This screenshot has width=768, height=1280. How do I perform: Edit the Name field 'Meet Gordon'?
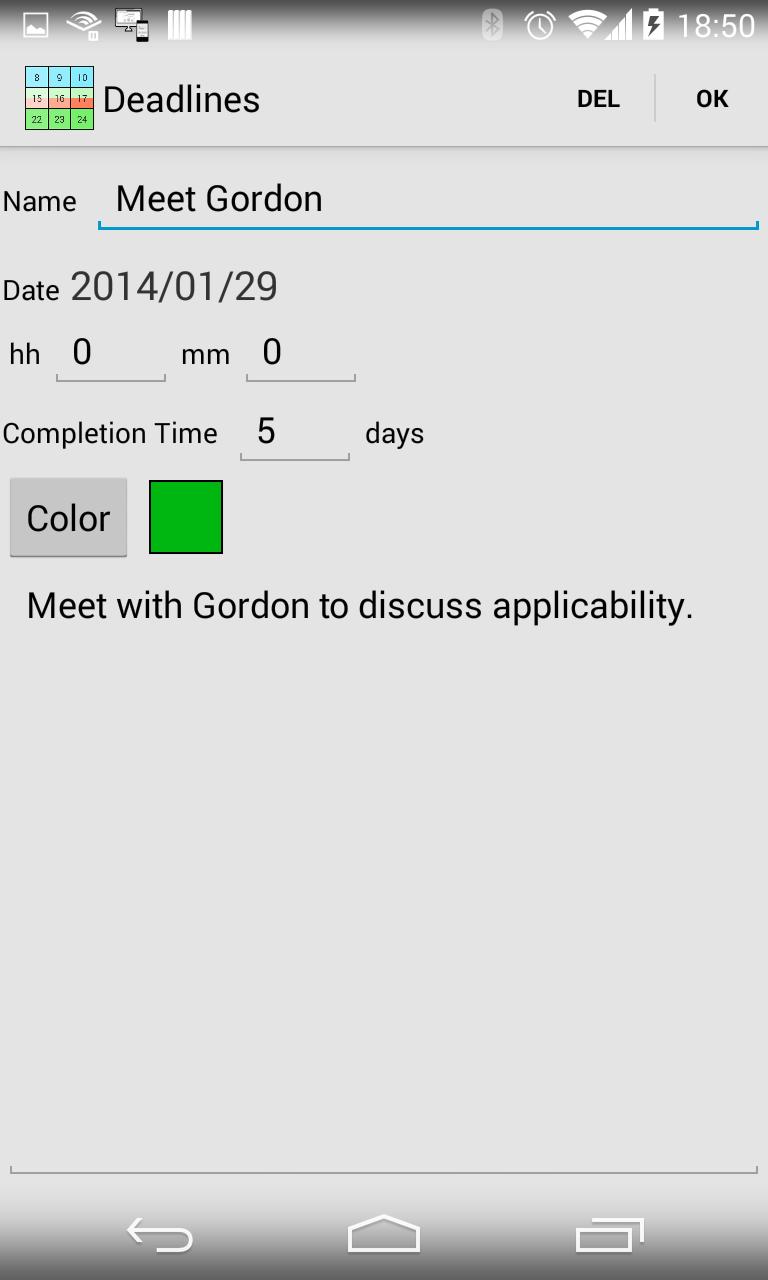[428, 200]
